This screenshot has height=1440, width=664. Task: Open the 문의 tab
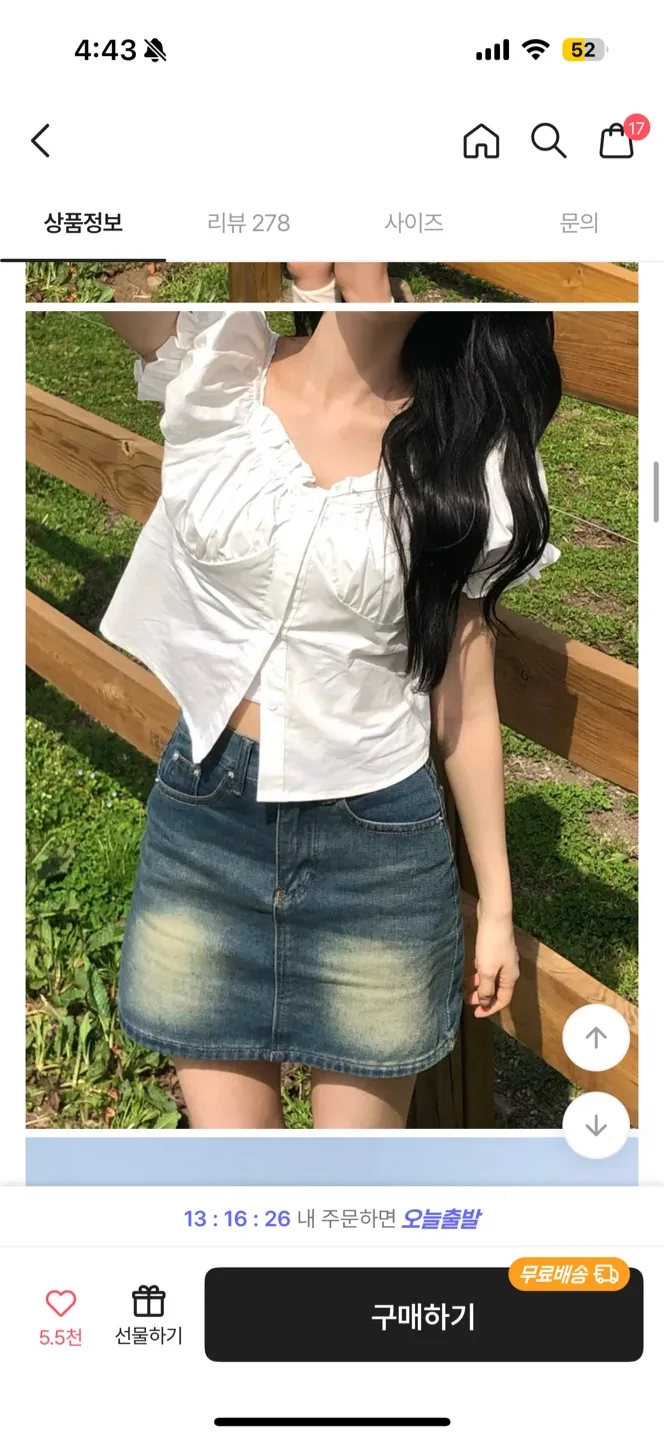(x=579, y=223)
